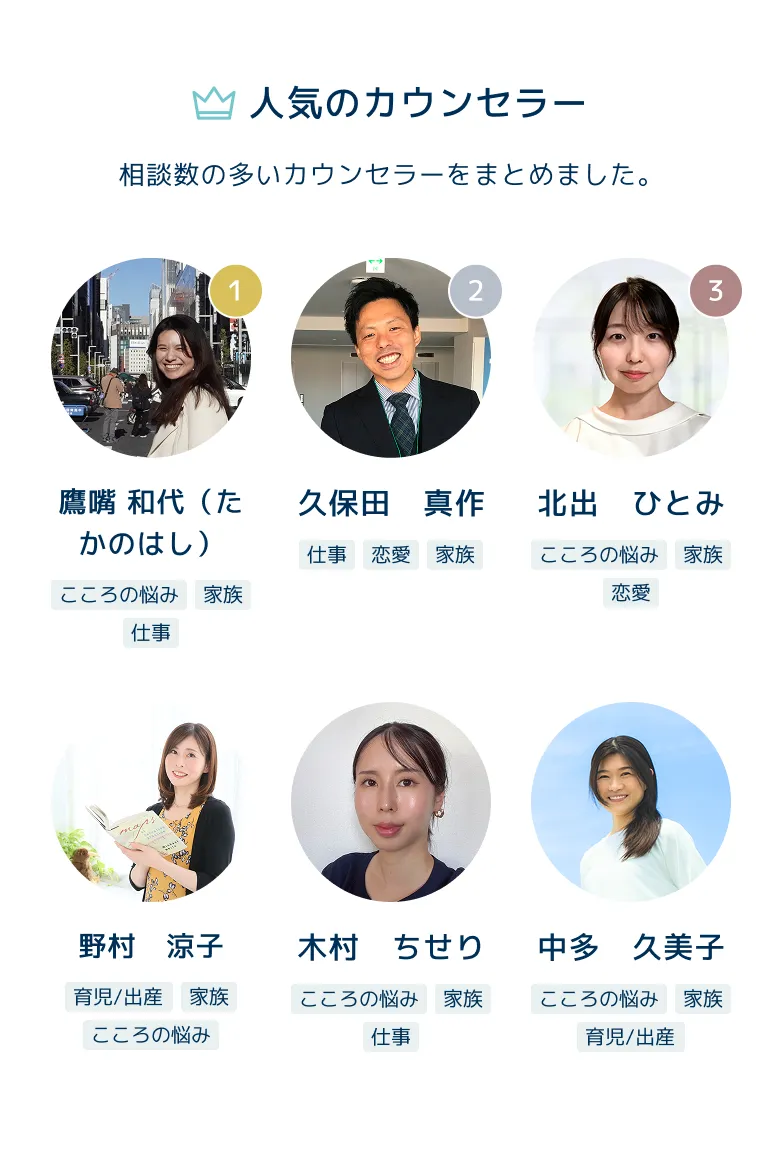780x1160 pixels.
Task: Choose counselor 中多 久美子
Action: coord(631,802)
